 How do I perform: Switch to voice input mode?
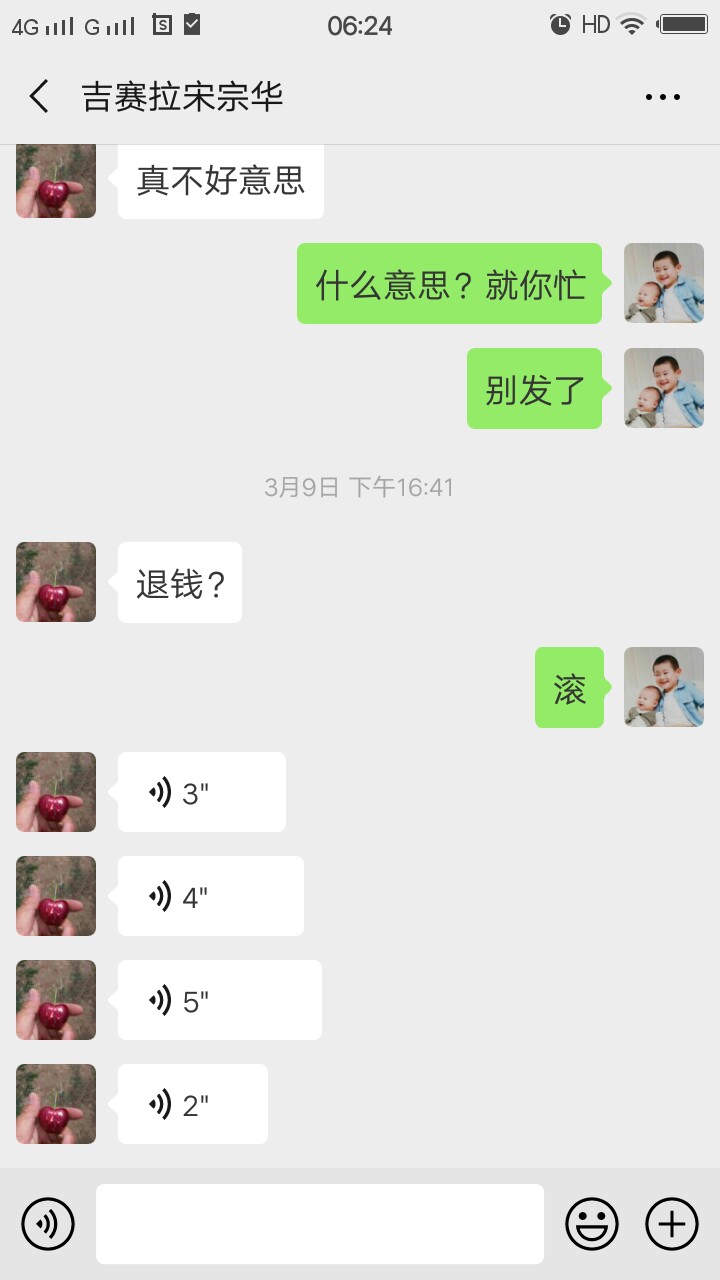(48, 1223)
